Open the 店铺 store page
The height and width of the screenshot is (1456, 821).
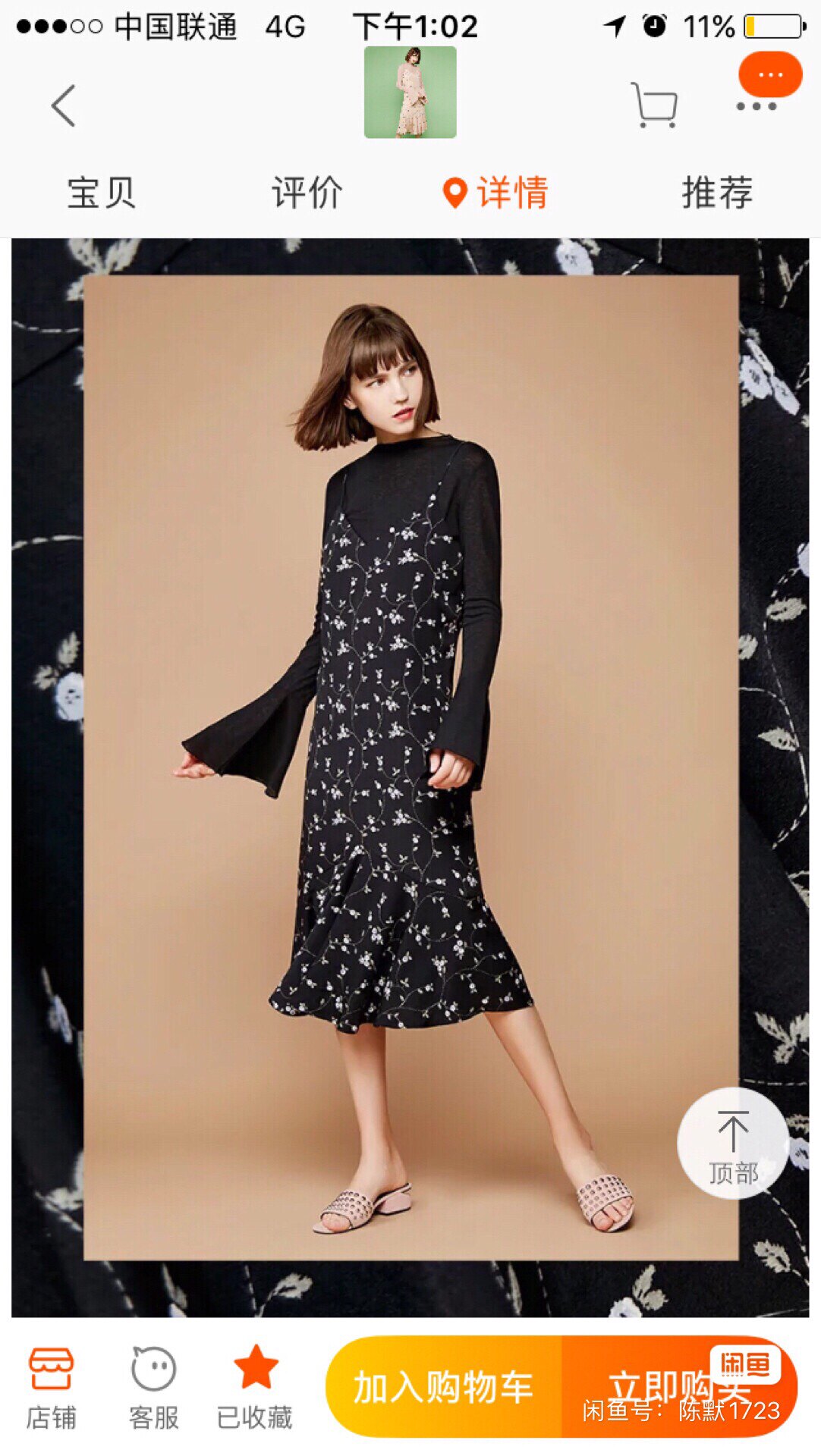tap(52, 1389)
